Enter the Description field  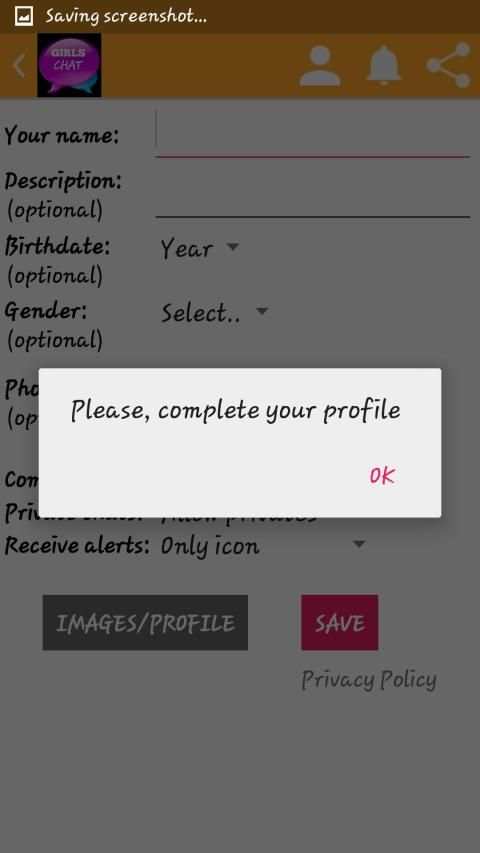click(312, 195)
